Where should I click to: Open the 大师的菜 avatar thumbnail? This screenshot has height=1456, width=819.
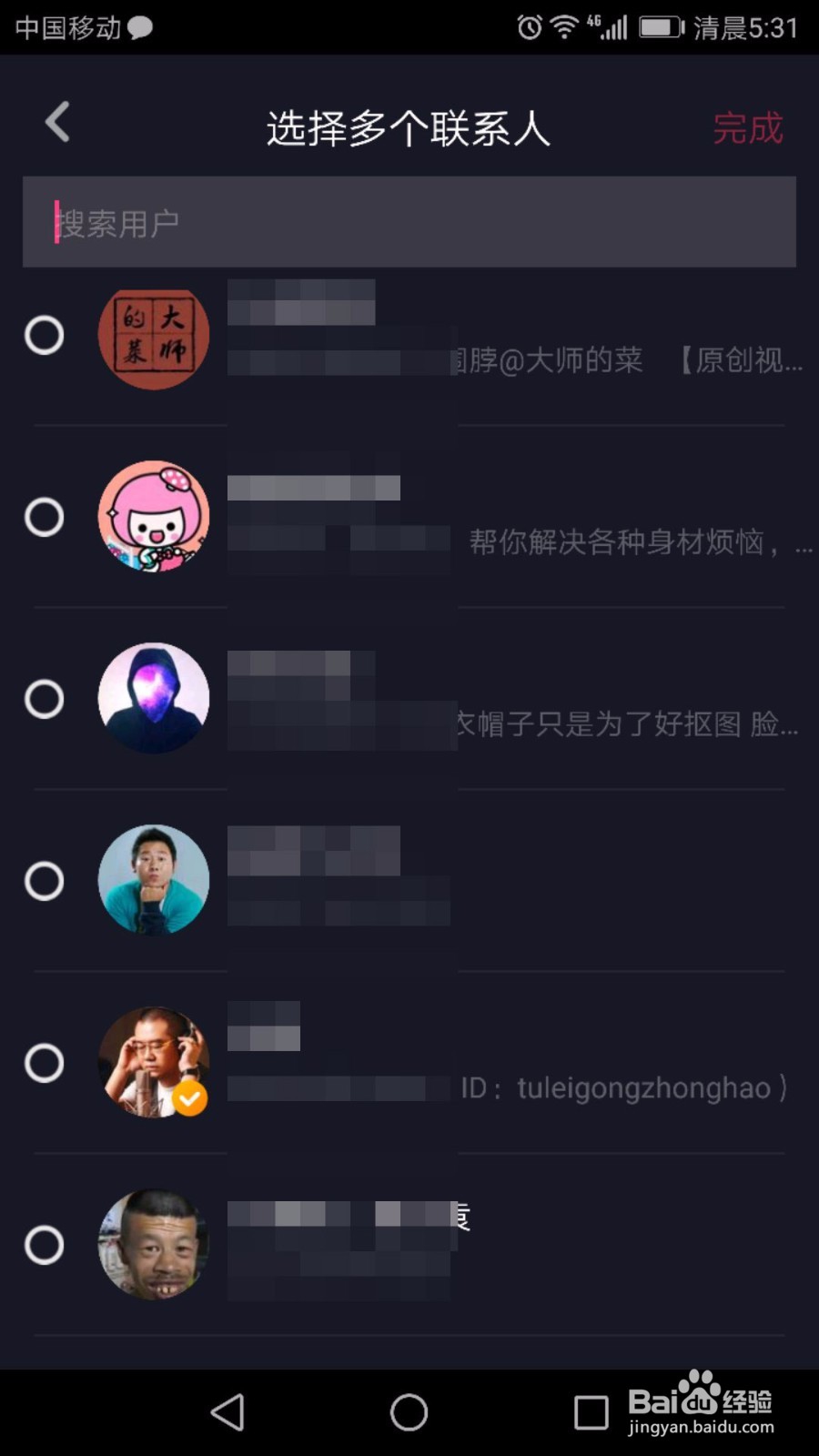point(154,337)
